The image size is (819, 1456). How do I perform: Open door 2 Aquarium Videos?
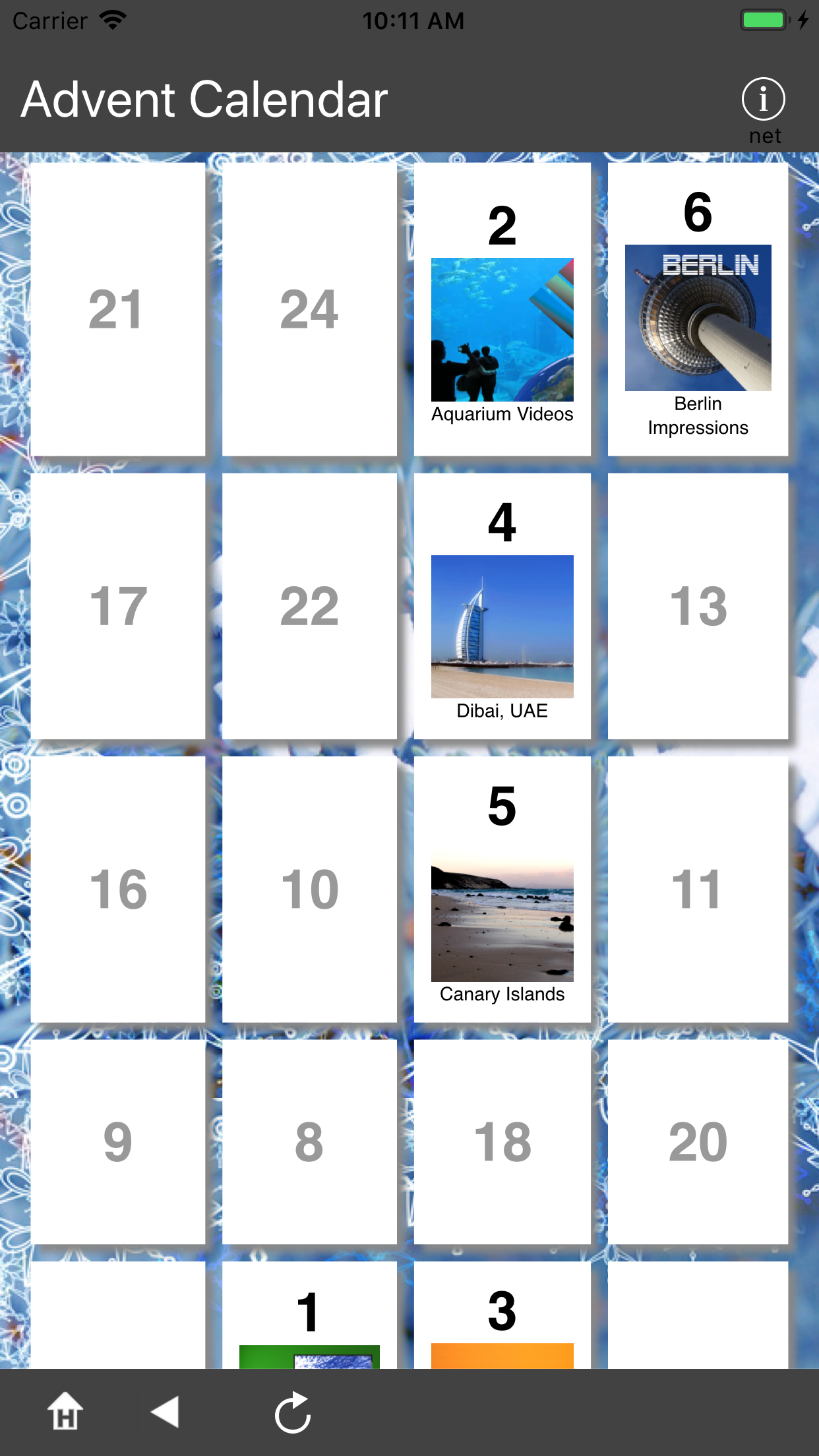(x=502, y=310)
